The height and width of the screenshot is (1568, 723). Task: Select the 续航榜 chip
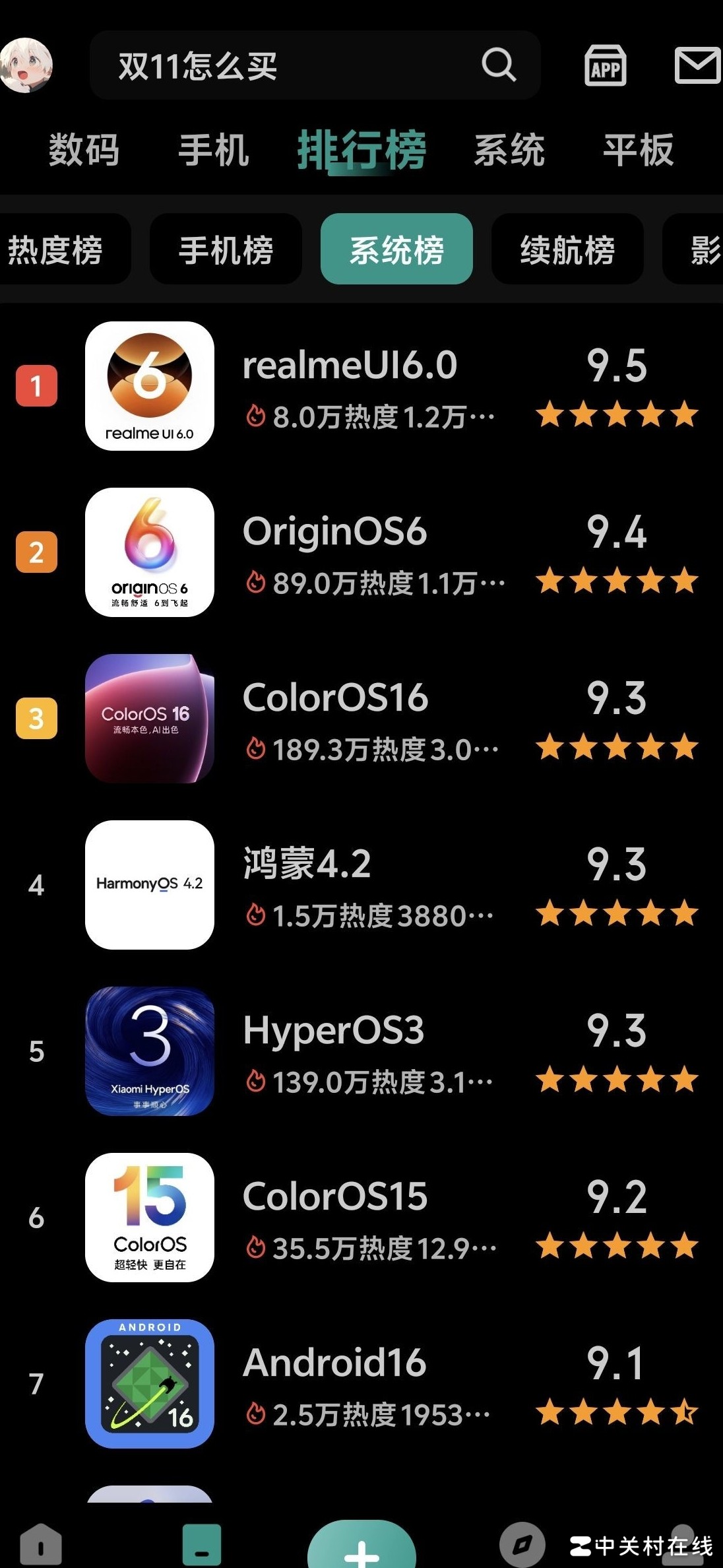pos(567,249)
